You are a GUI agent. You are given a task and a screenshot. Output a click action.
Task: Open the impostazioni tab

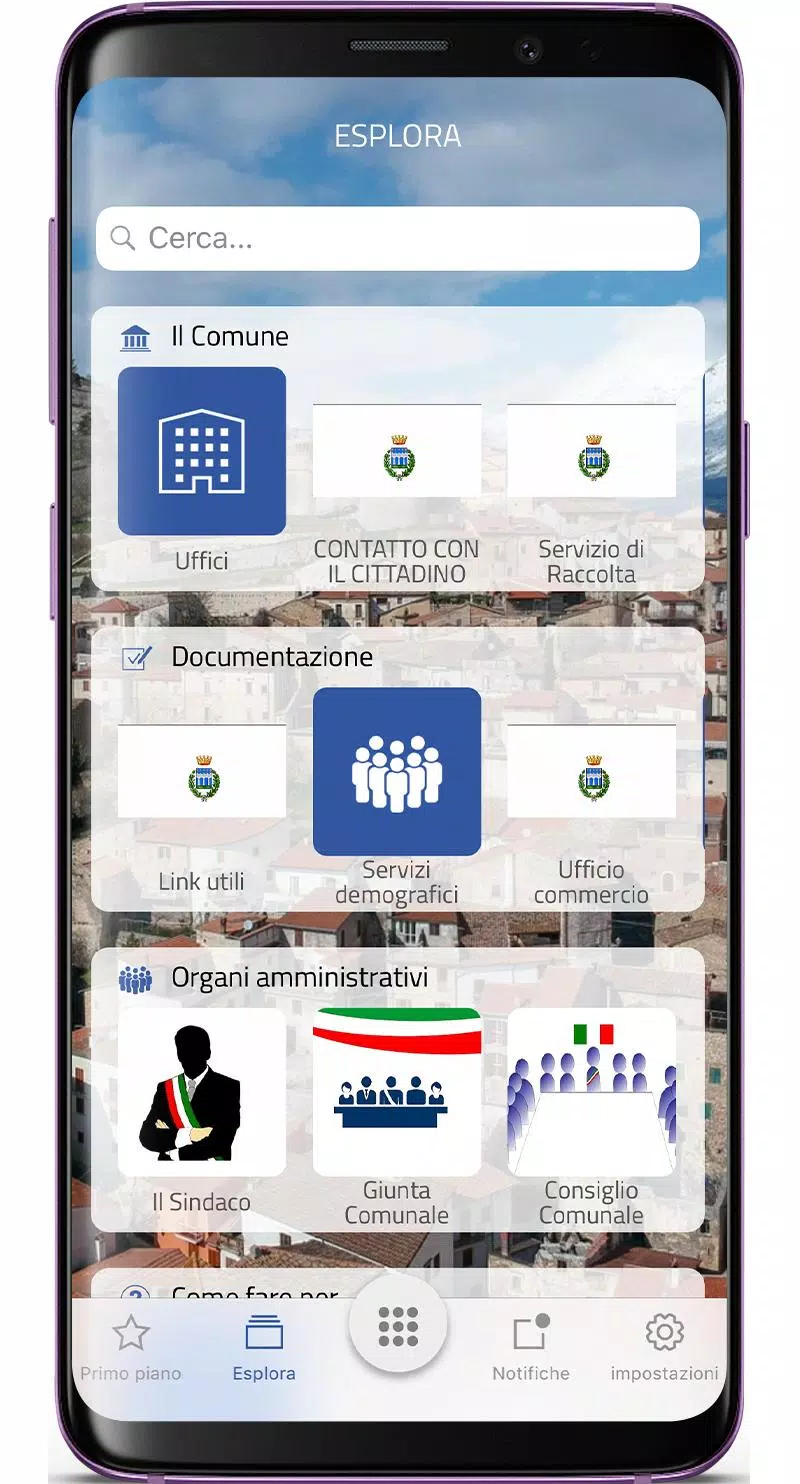pyautogui.click(x=664, y=1347)
